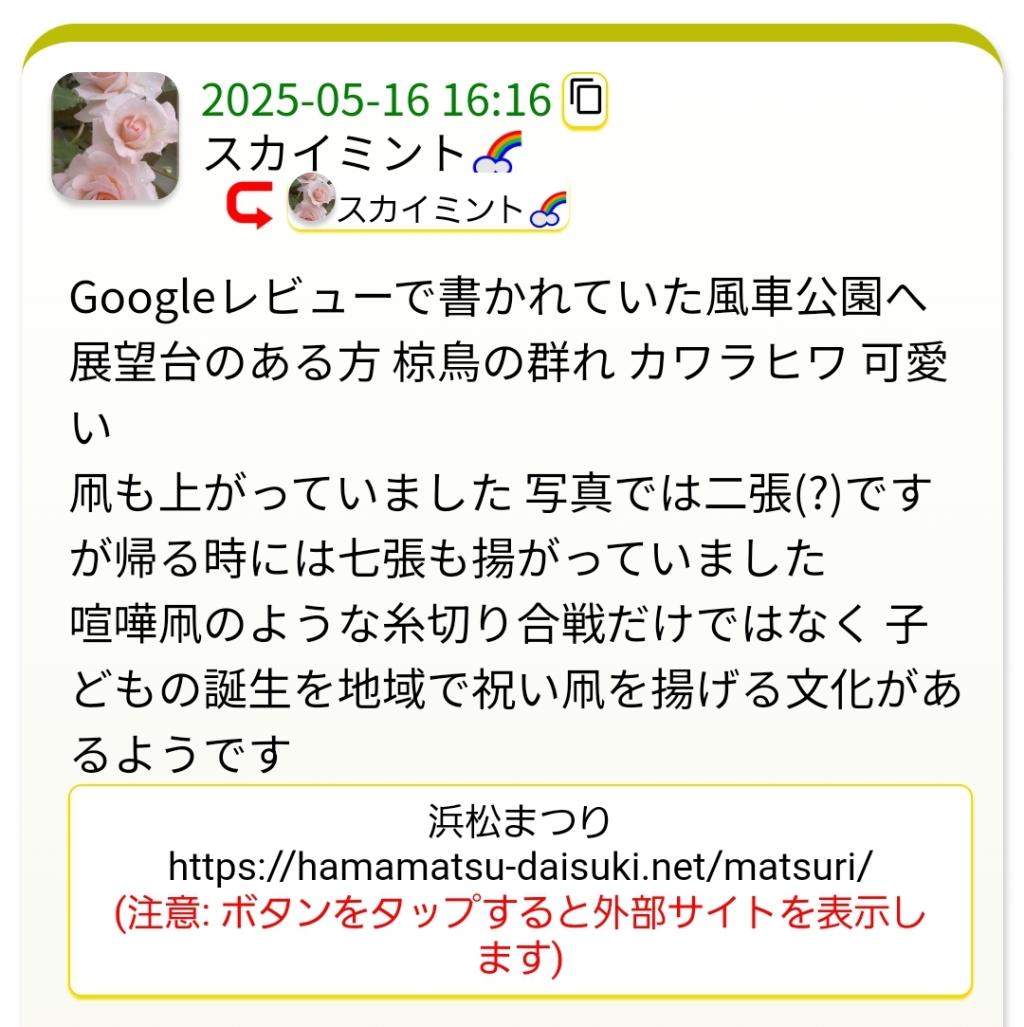1024x1027 pixels.
Task: Tap the copy icon beside the timestamp
Action: click(586, 100)
